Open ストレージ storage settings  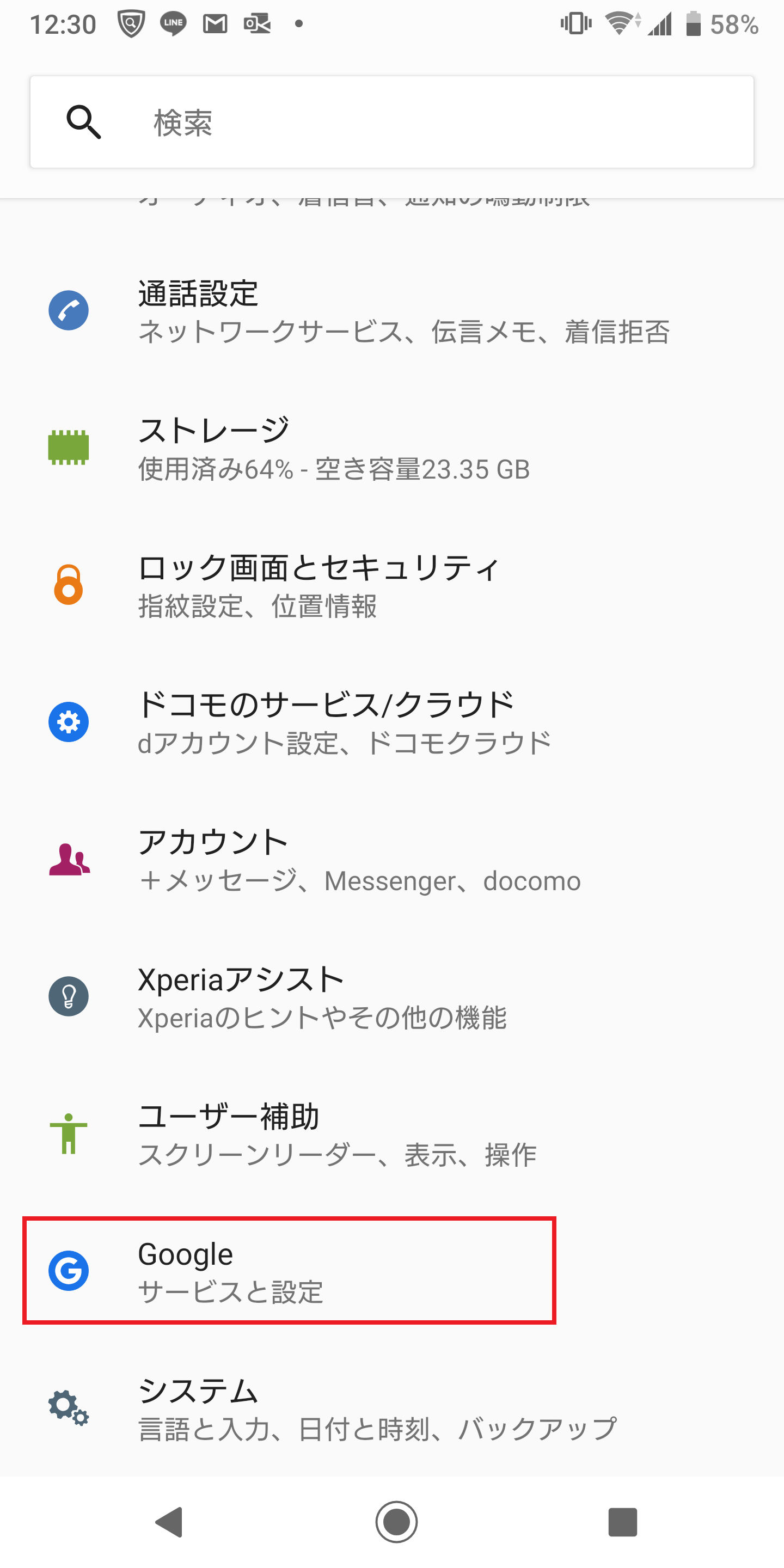click(x=392, y=449)
